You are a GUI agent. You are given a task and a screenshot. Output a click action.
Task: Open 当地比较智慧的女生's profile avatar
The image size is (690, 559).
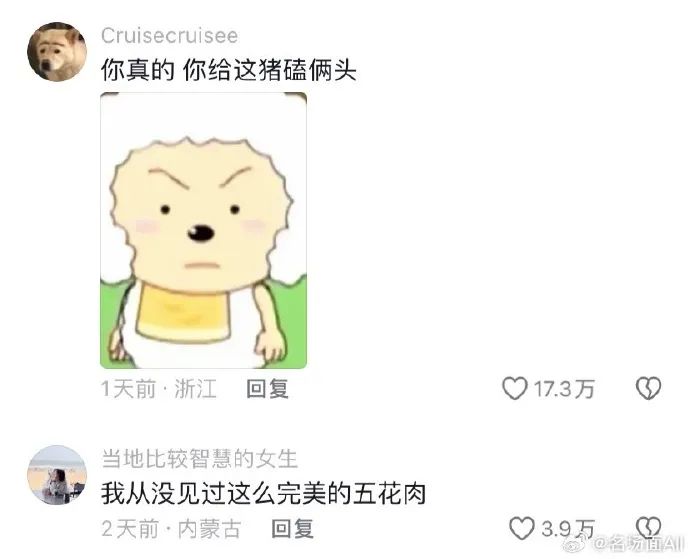(56, 475)
